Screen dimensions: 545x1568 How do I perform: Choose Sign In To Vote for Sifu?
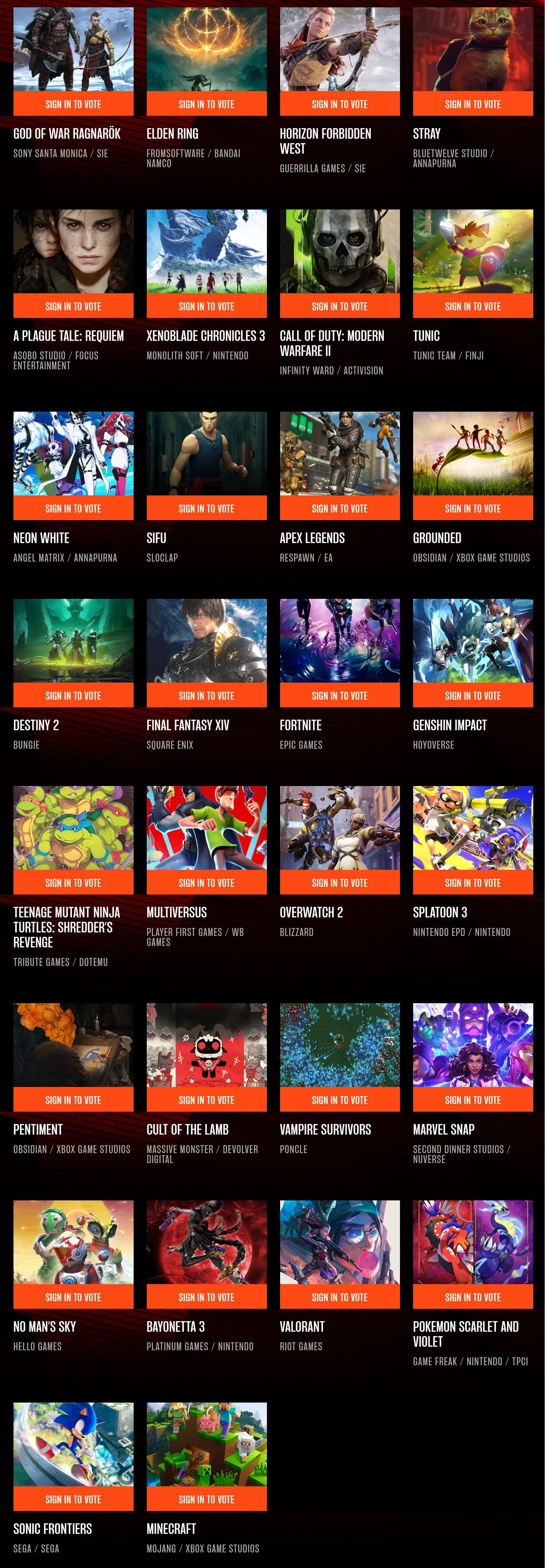(206, 508)
